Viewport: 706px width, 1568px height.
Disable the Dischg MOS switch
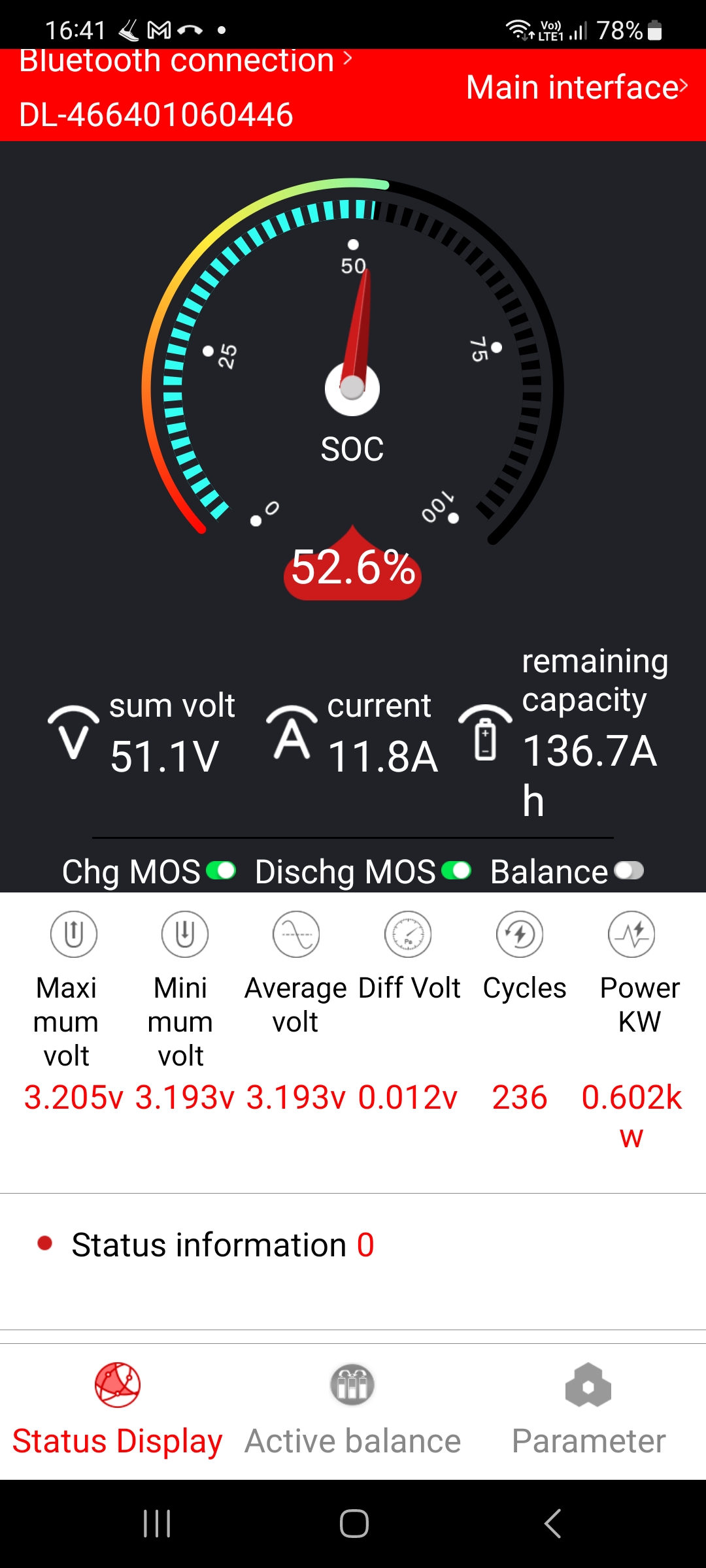(456, 871)
